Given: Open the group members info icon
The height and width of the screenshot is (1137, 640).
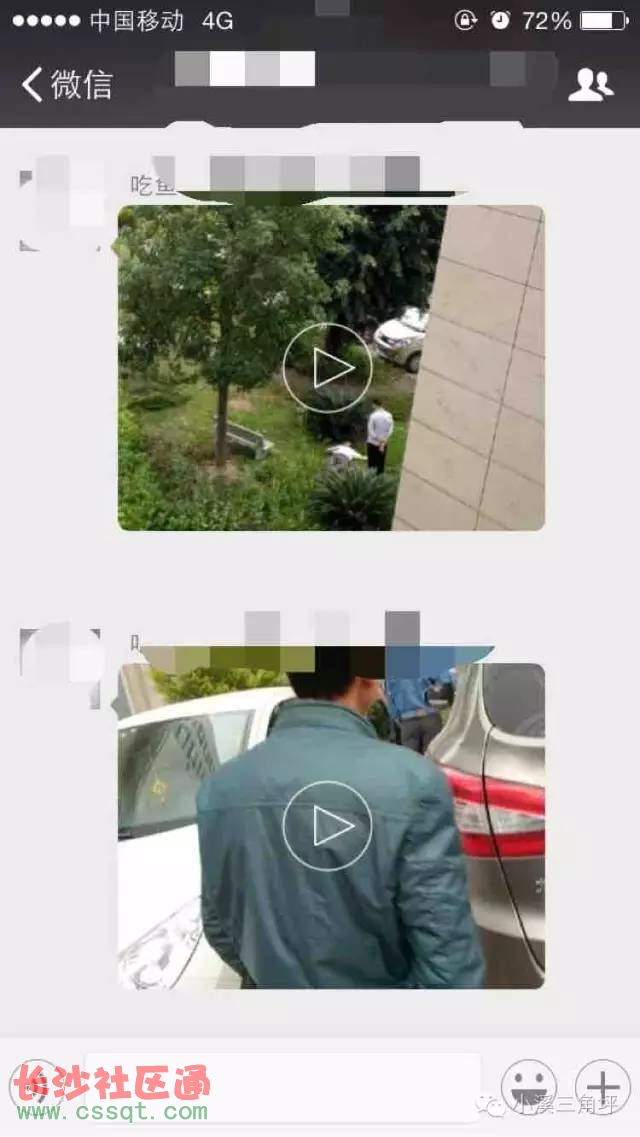Looking at the screenshot, I should [x=590, y=85].
